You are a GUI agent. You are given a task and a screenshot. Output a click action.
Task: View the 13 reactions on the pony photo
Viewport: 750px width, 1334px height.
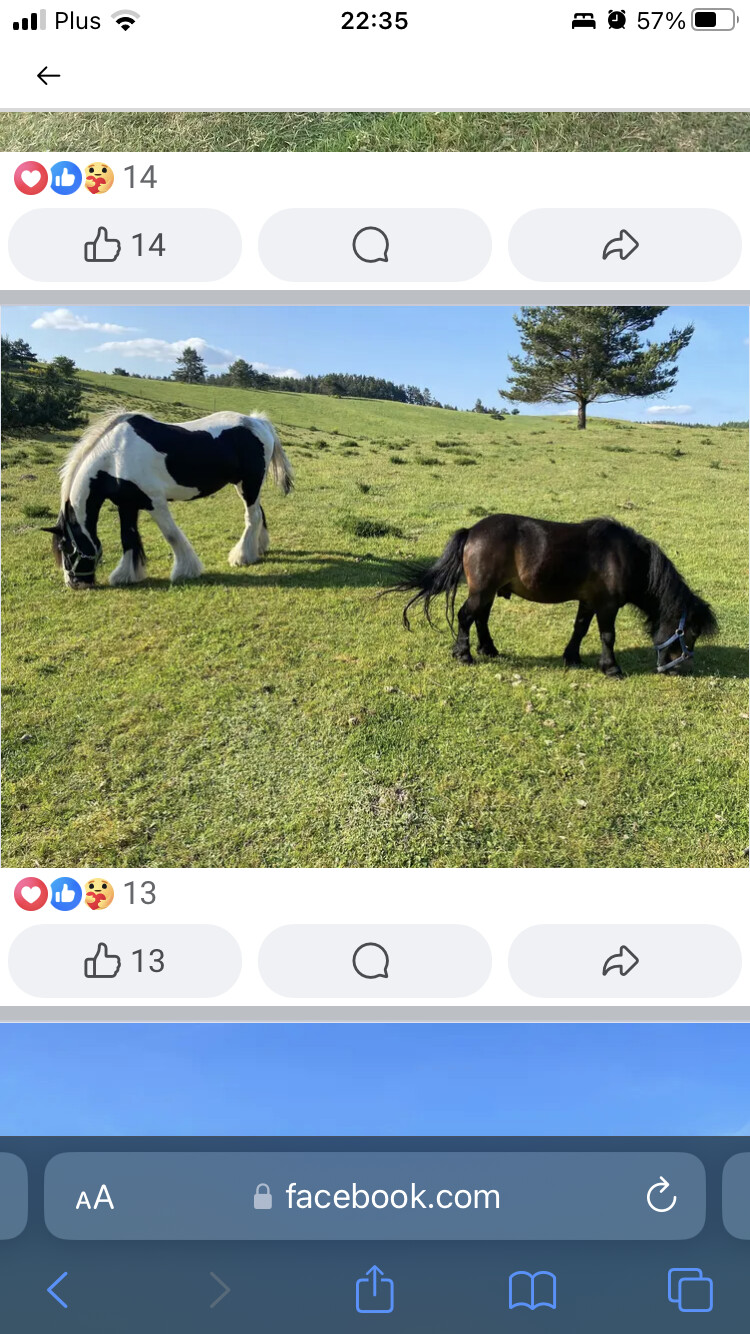pos(85,893)
